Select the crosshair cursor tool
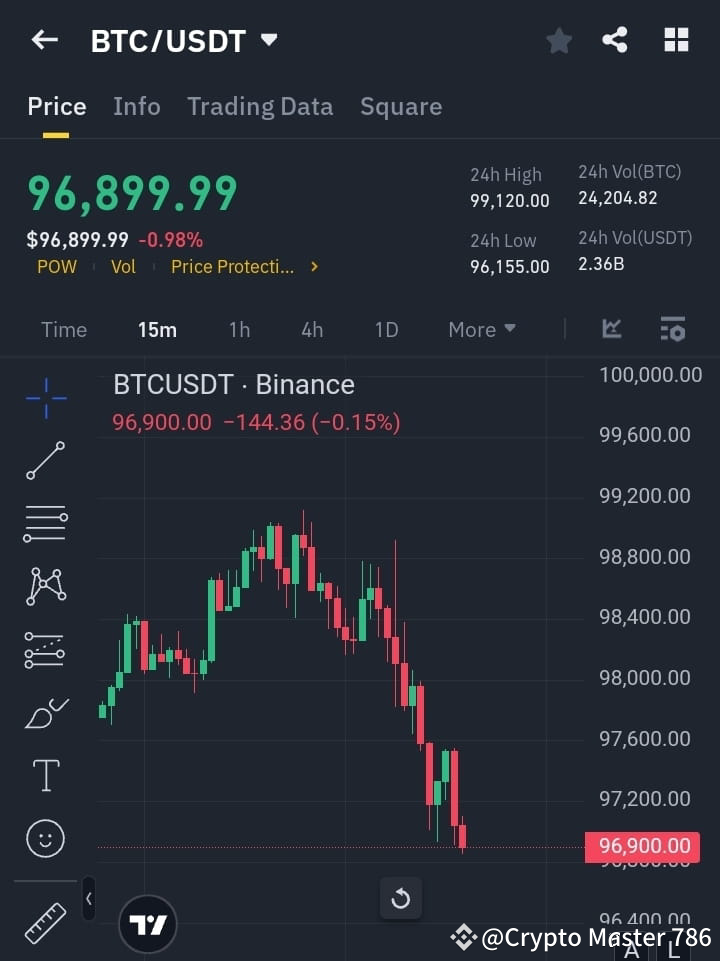Screen dimensions: 720x961 45,398
